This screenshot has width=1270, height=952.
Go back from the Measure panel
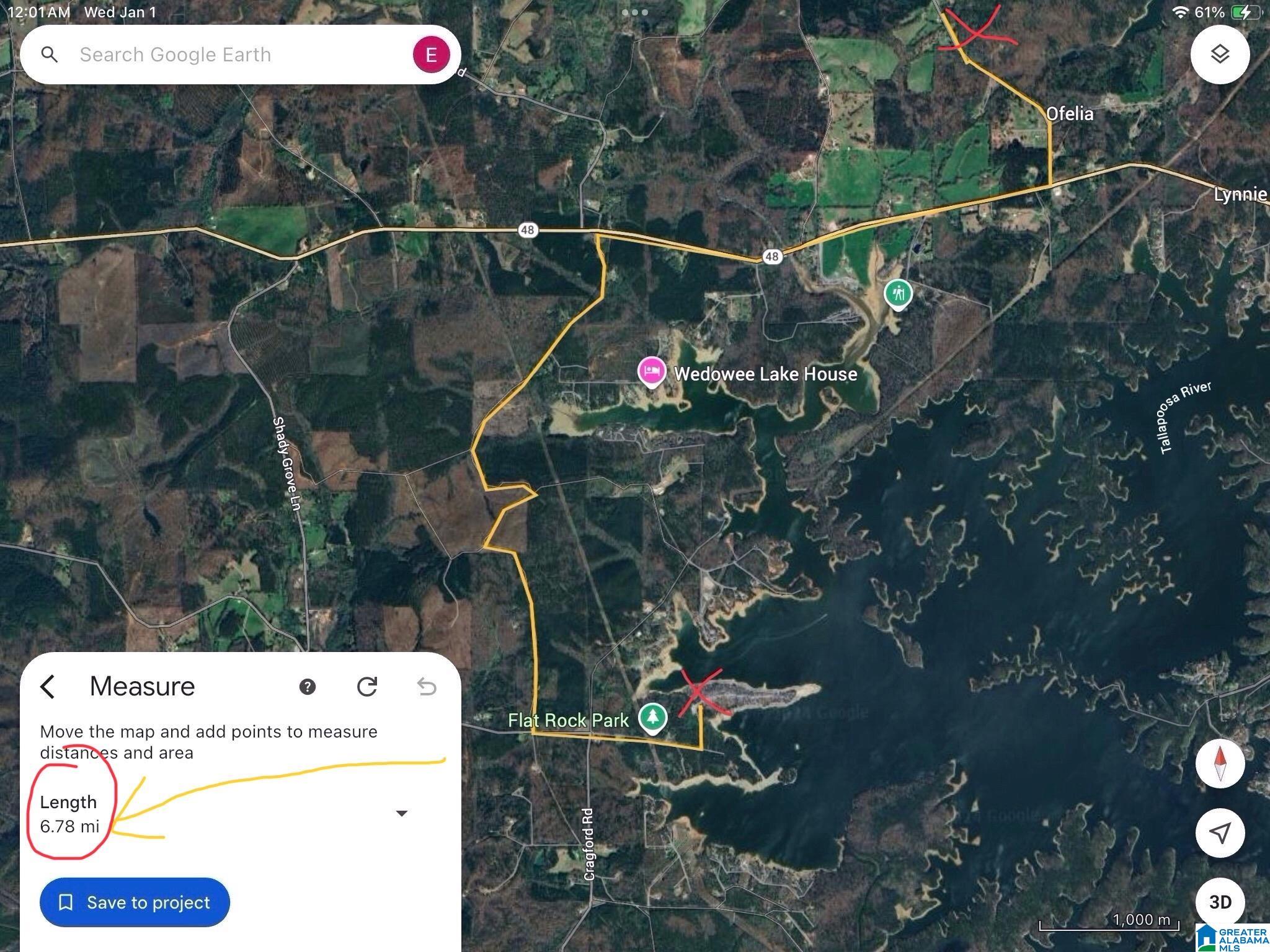click(48, 687)
